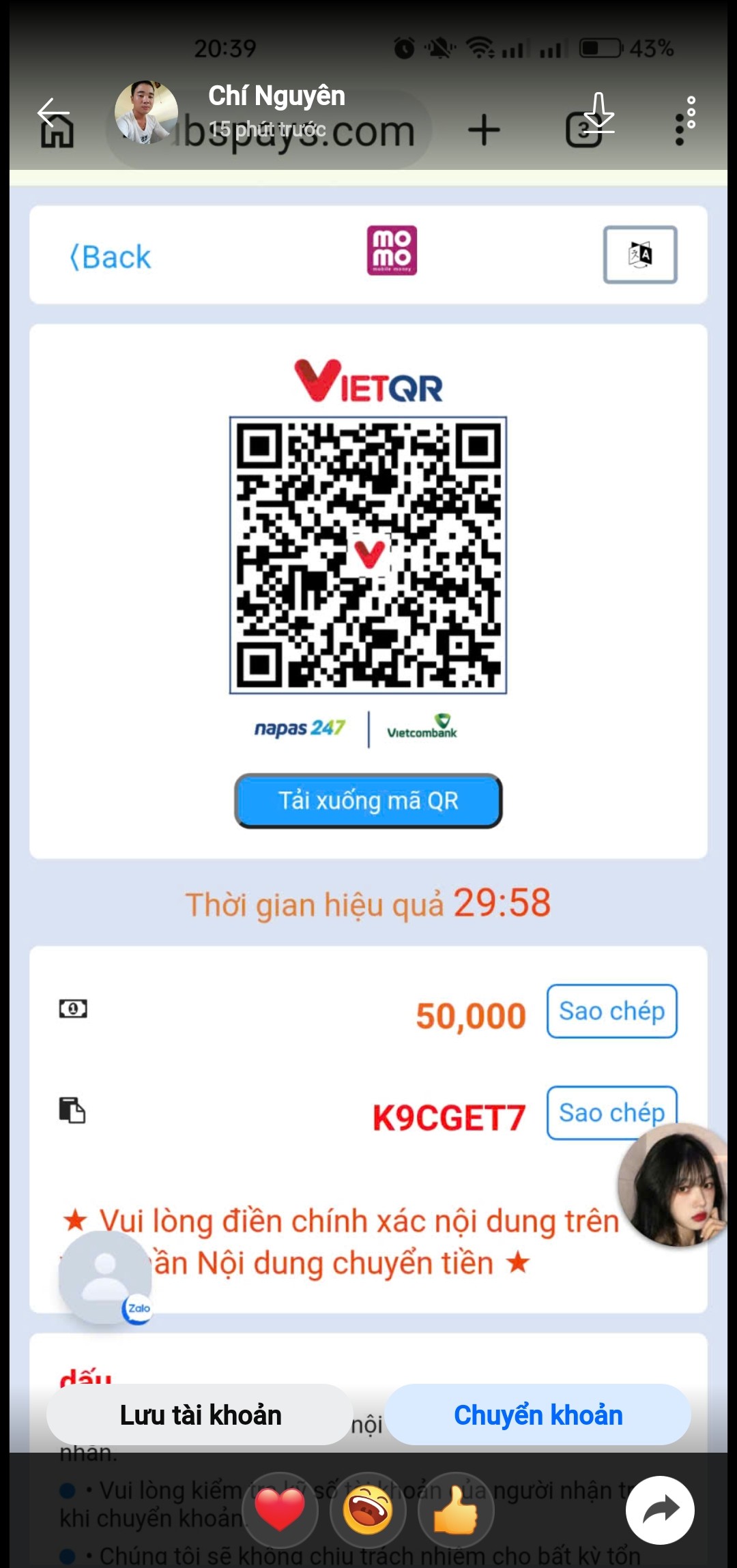The width and height of the screenshot is (737, 1568).
Task: React with the red heart
Action: [280, 1509]
